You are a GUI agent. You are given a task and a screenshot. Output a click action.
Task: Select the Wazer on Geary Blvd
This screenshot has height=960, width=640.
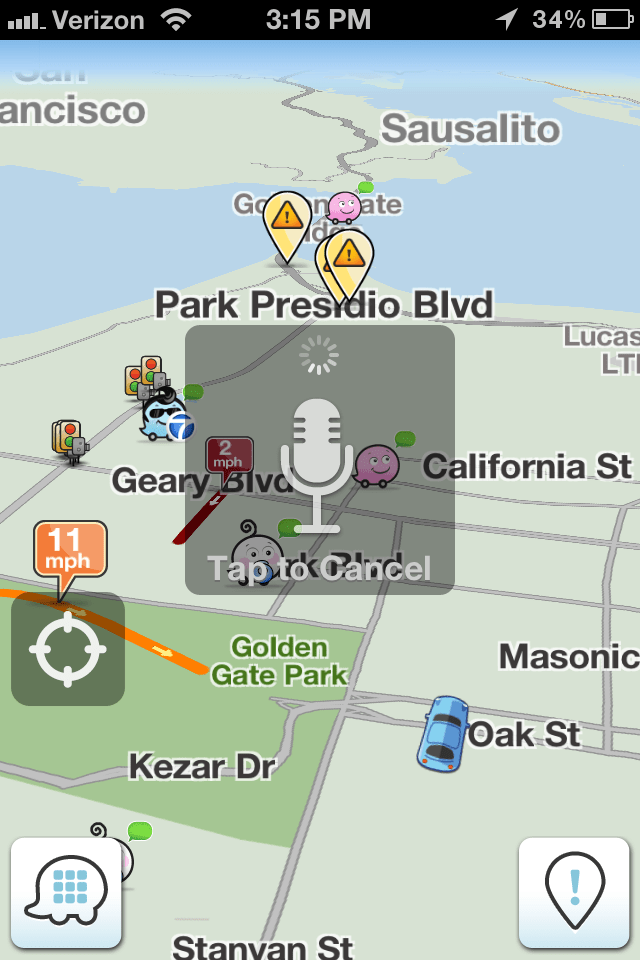coord(164,418)
